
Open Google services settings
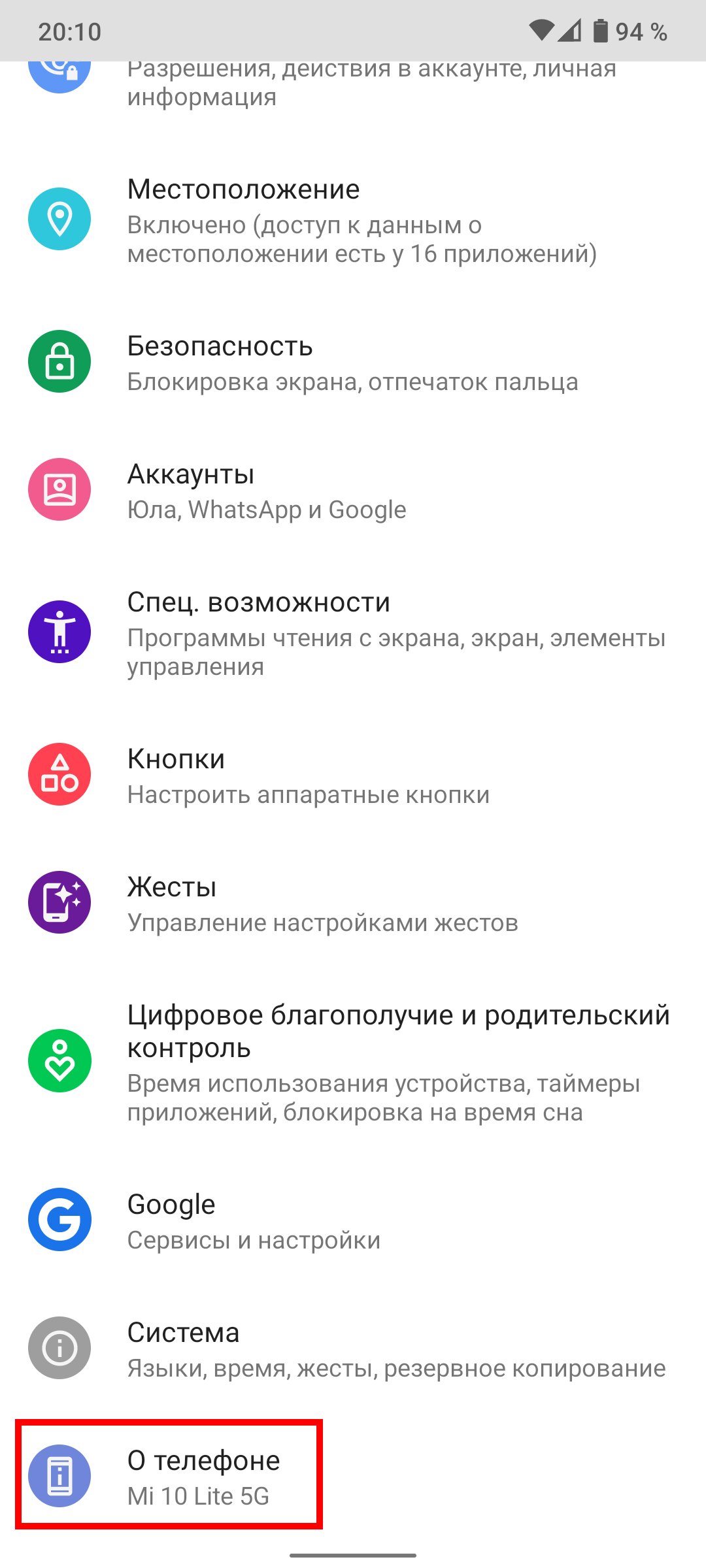[x=353, y=1220]
